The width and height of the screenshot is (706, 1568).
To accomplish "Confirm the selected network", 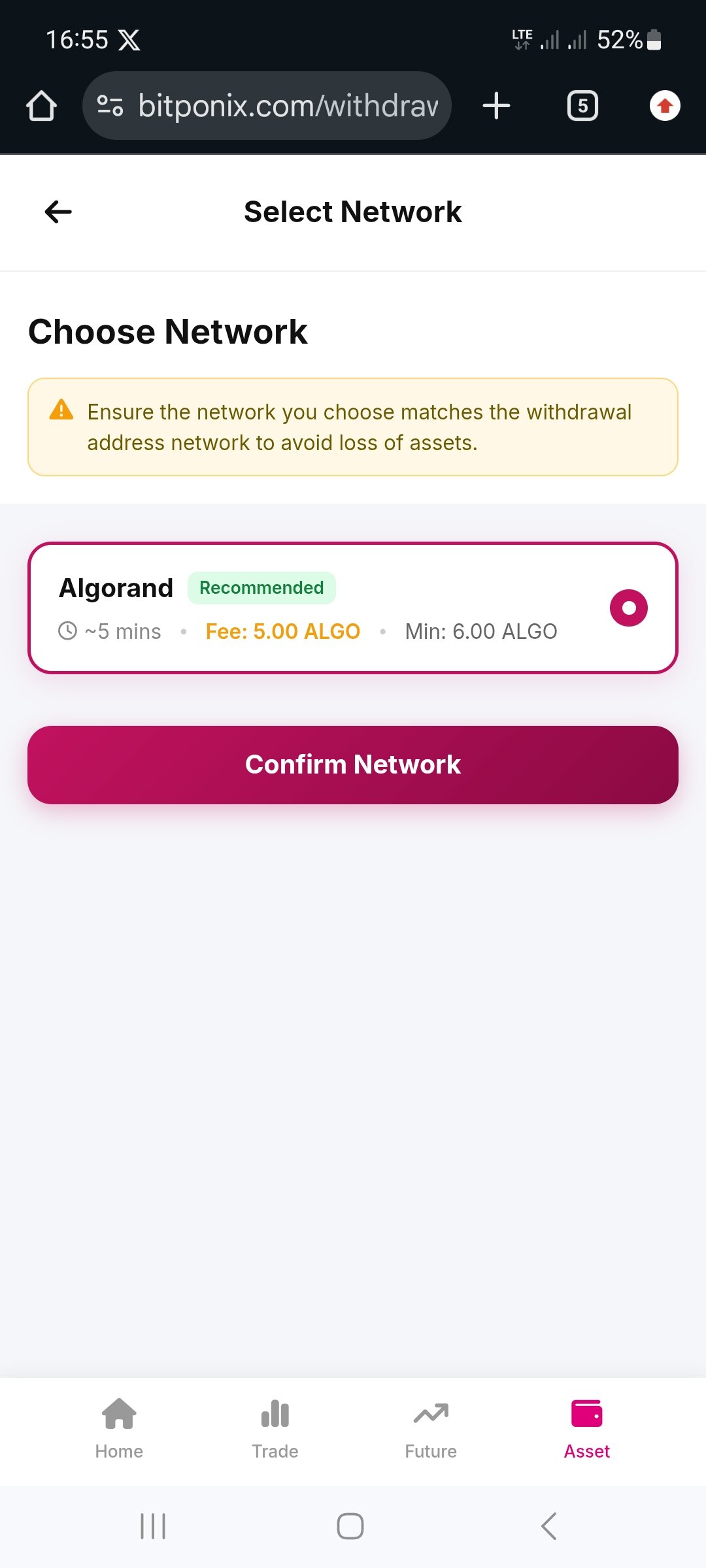I will [353, 764].
